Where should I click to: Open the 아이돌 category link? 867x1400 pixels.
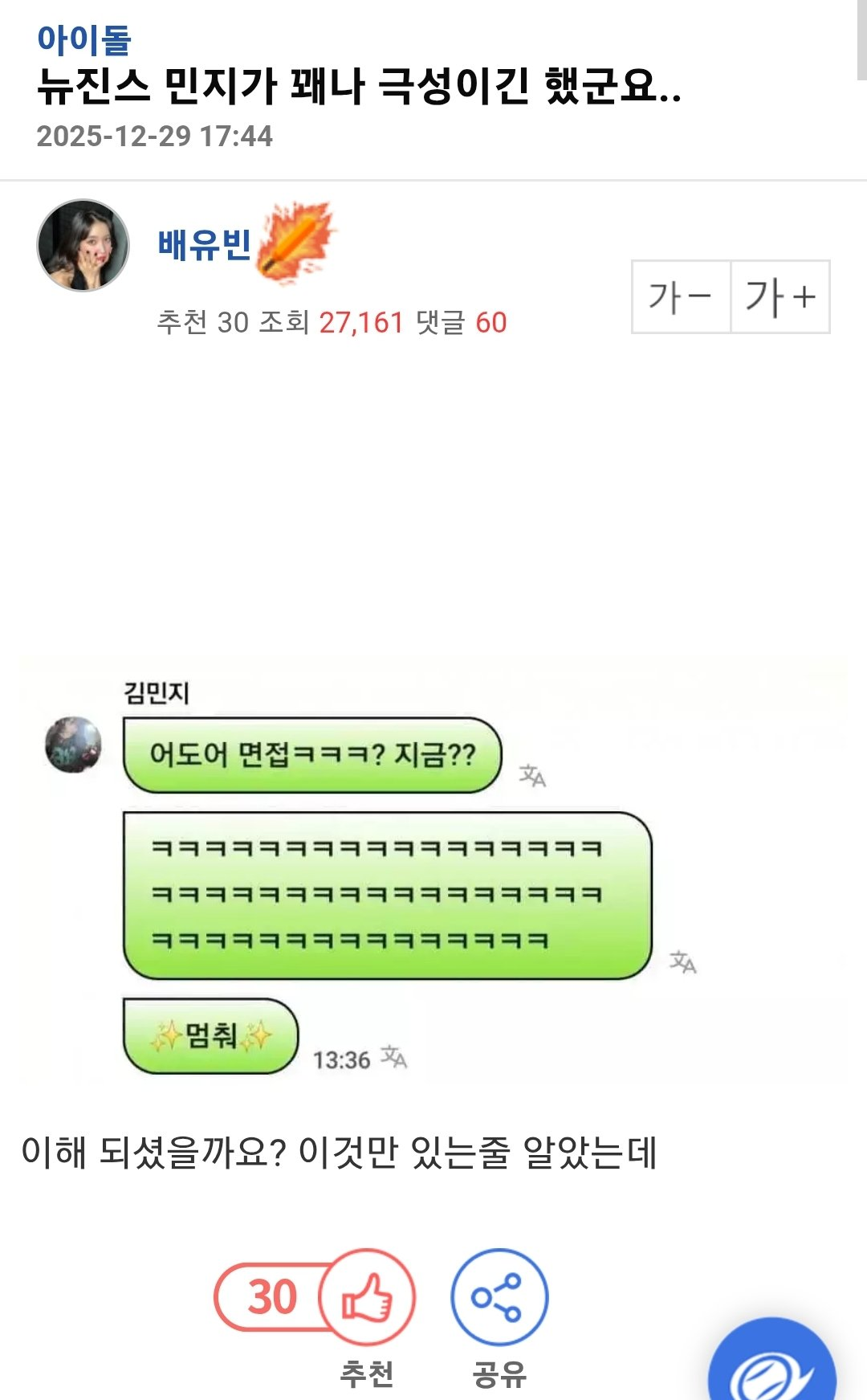pyautogui.click(x=84, y=40)
